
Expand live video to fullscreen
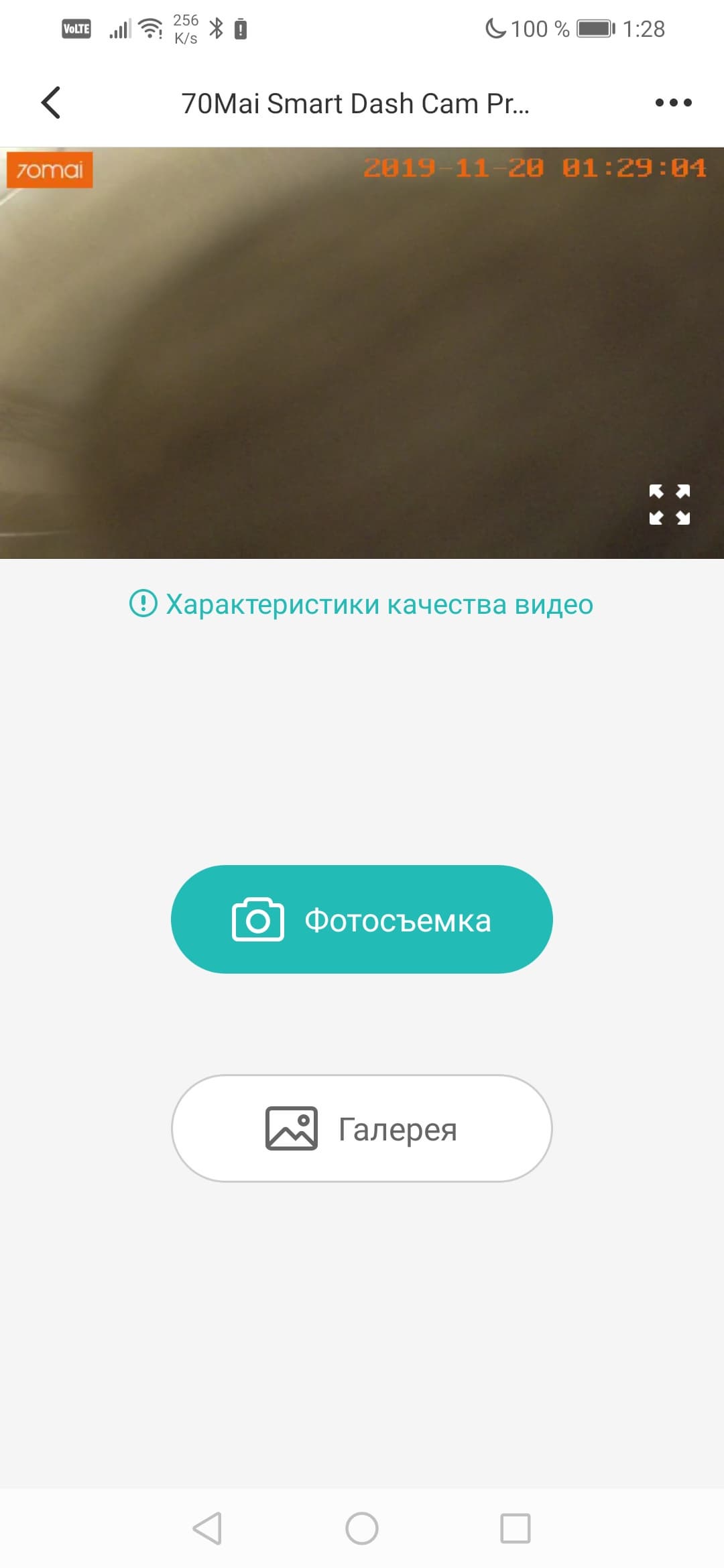click(669, 504)
